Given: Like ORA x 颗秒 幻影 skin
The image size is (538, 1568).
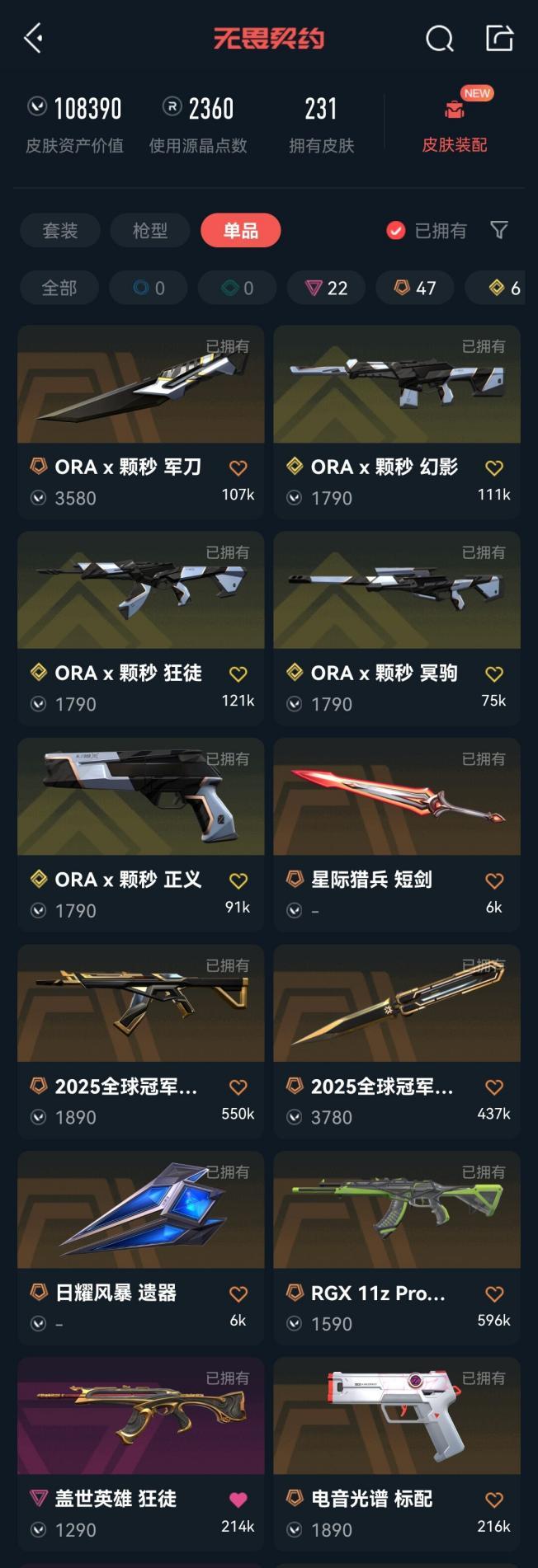Looking at the screenshot, I should coord(494,468).
